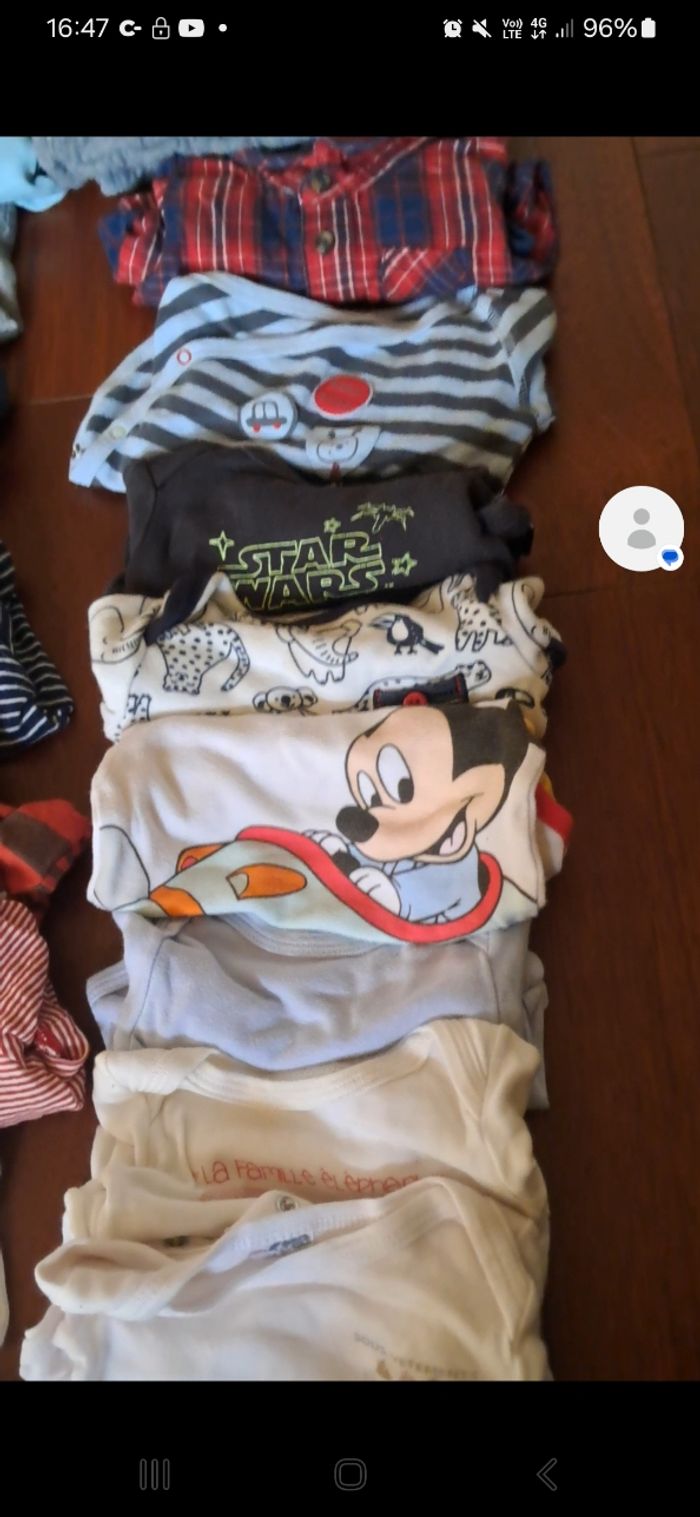The width and height of the screenshot is (700, 1517).
Task: Tap the home button in the navigation bar
Action: point(350,1474)
